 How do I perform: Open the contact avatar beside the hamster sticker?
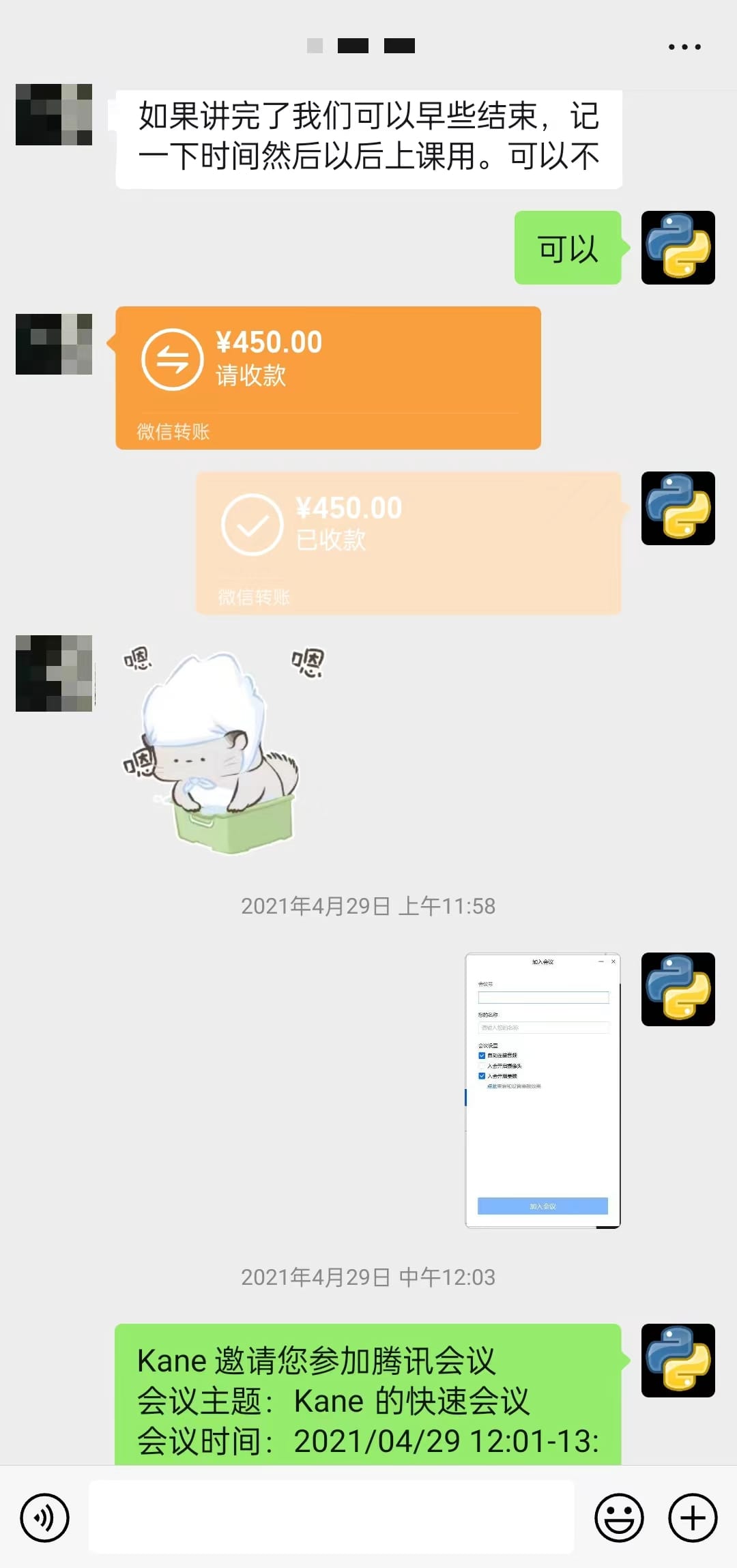[54, 673]
